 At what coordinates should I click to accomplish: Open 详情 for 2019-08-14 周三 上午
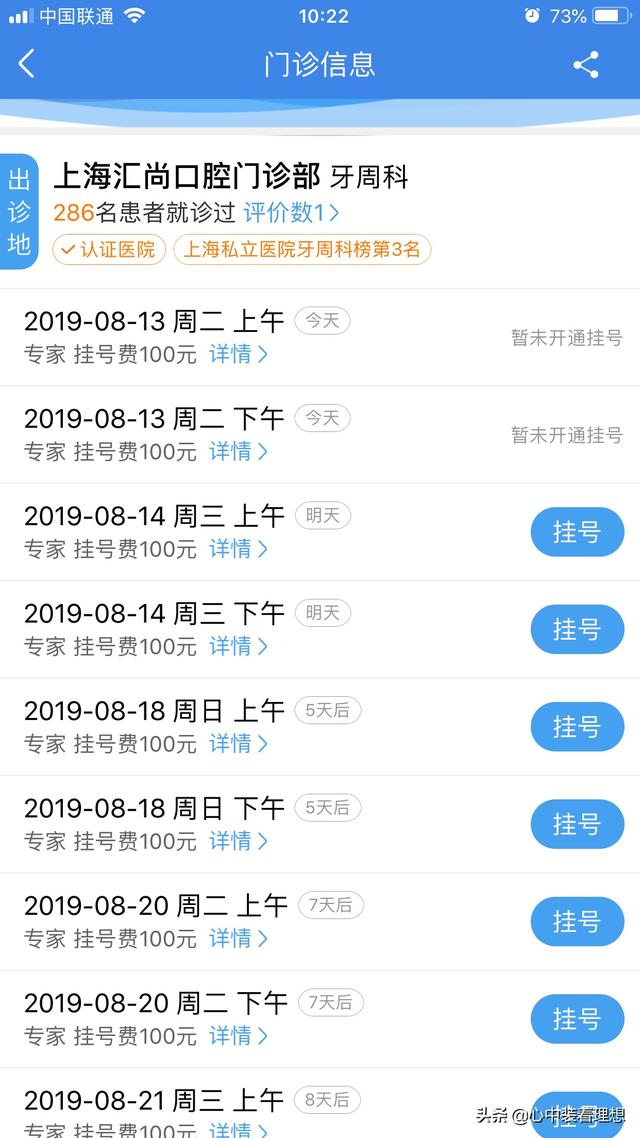(238, 549)
